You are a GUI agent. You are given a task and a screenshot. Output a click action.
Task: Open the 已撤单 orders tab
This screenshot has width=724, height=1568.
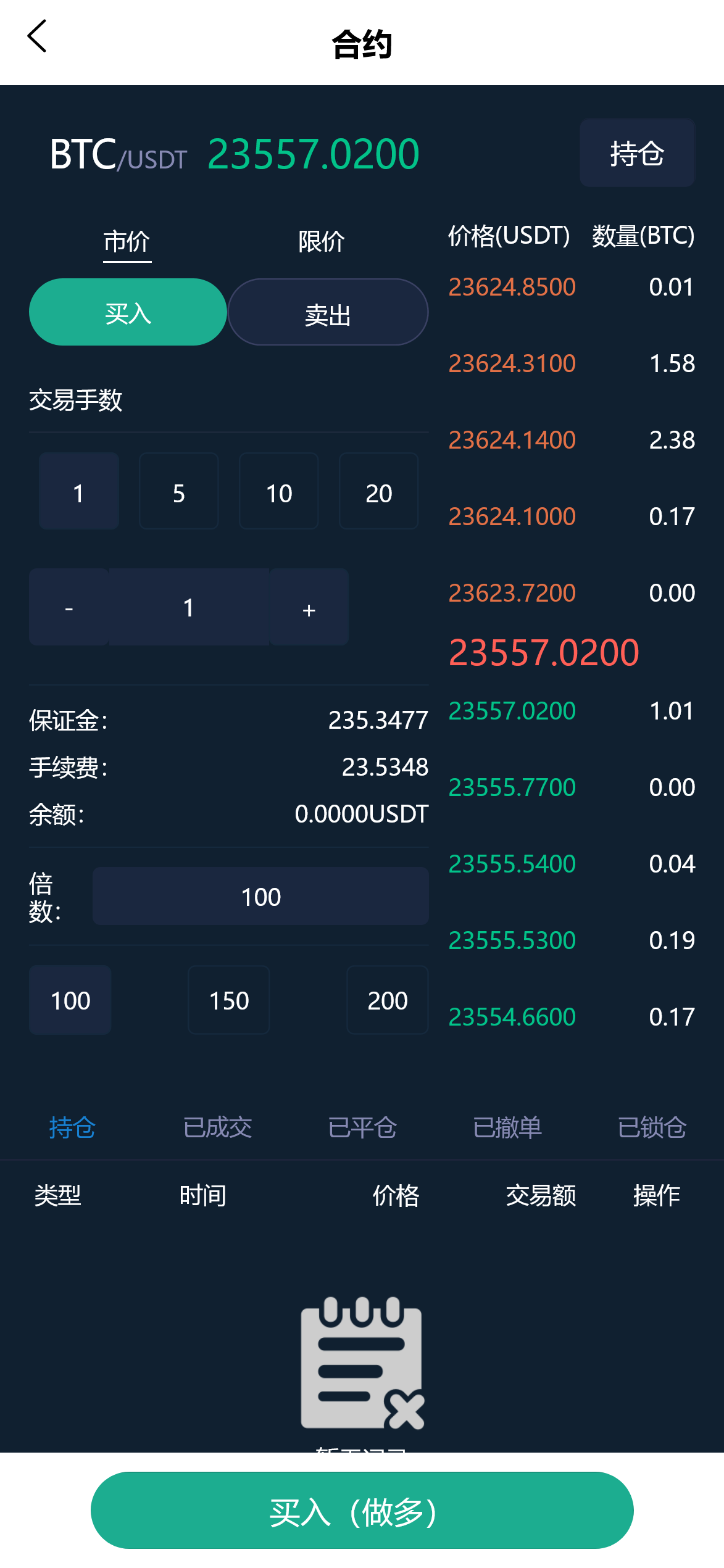pyautogui.click(x=507, y=1127)
